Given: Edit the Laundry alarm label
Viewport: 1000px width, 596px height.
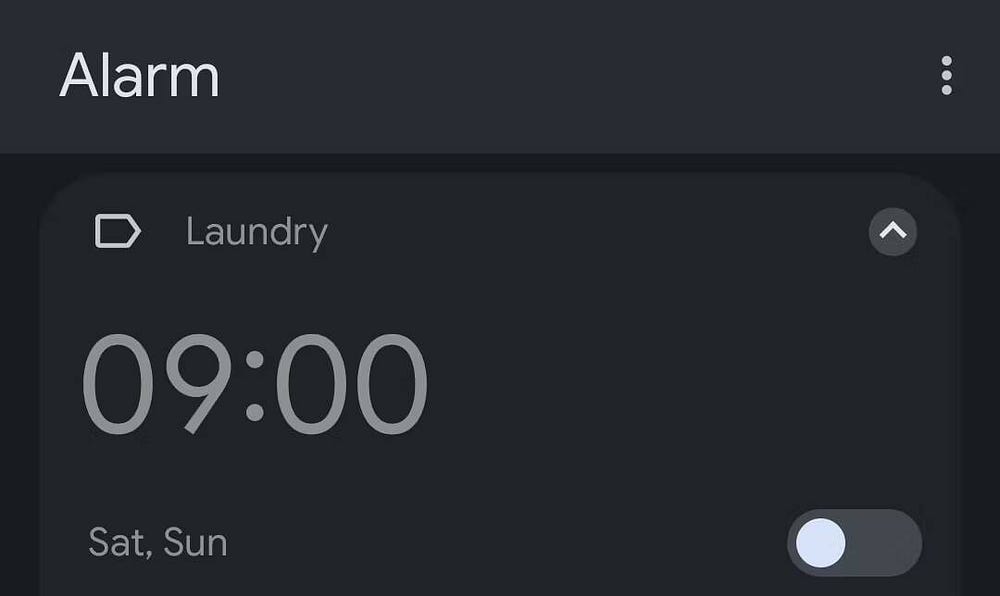Looking at the screenshot, I should [x=256, y=232].
